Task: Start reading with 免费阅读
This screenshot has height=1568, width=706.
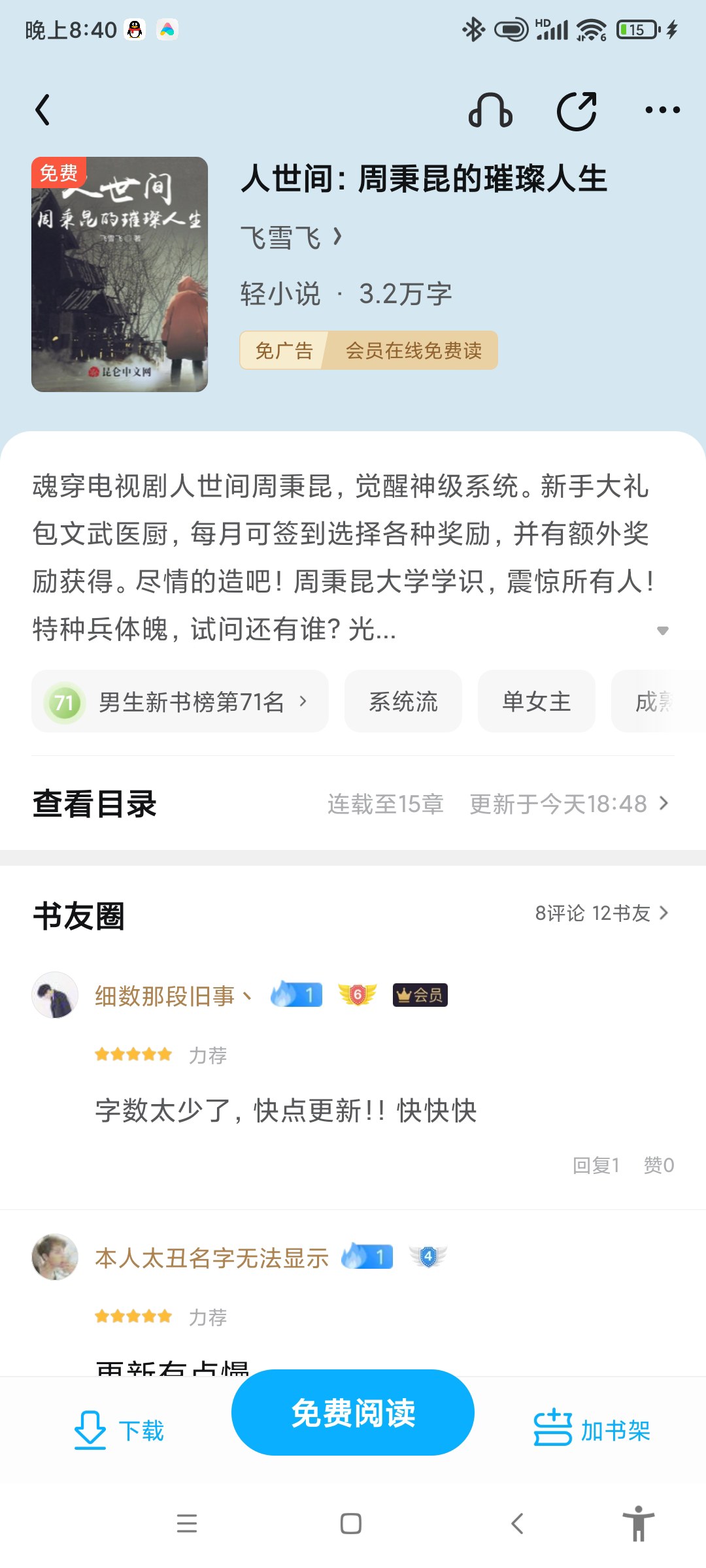Action: pyautogui.click(x=353, y=1413)
